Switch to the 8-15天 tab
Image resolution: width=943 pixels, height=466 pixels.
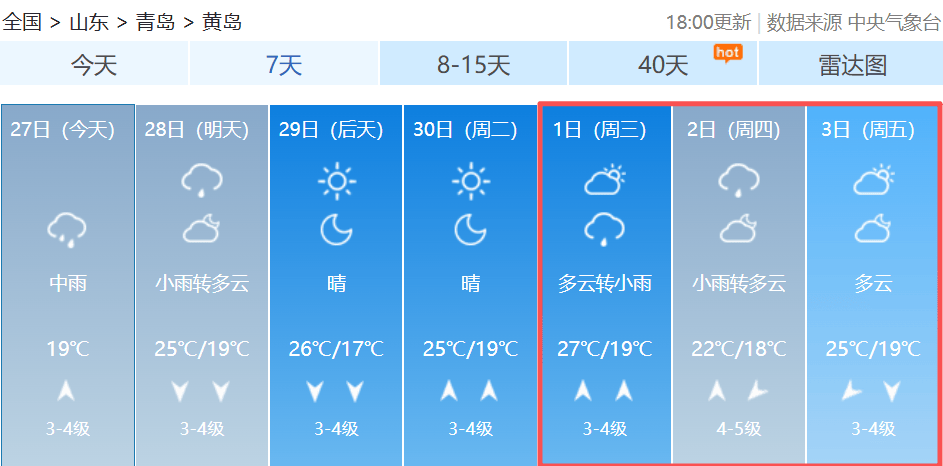pyautogui.click(x=473, y=66)
